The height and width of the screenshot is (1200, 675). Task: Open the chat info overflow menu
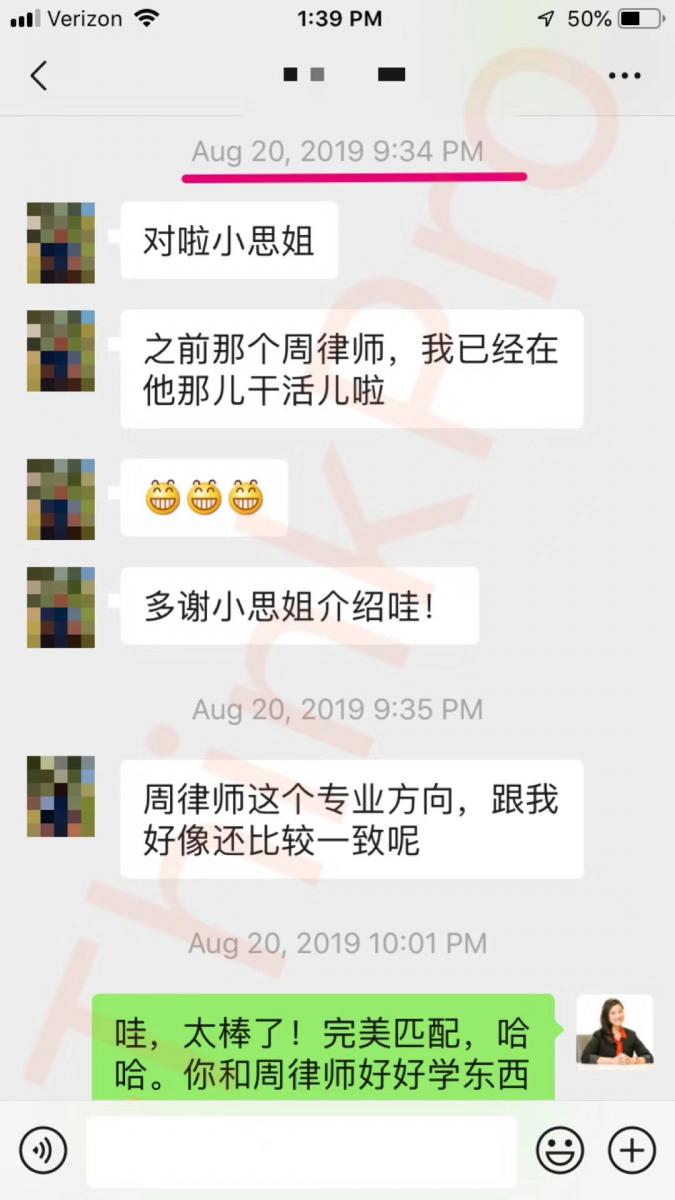coord(625,76)
